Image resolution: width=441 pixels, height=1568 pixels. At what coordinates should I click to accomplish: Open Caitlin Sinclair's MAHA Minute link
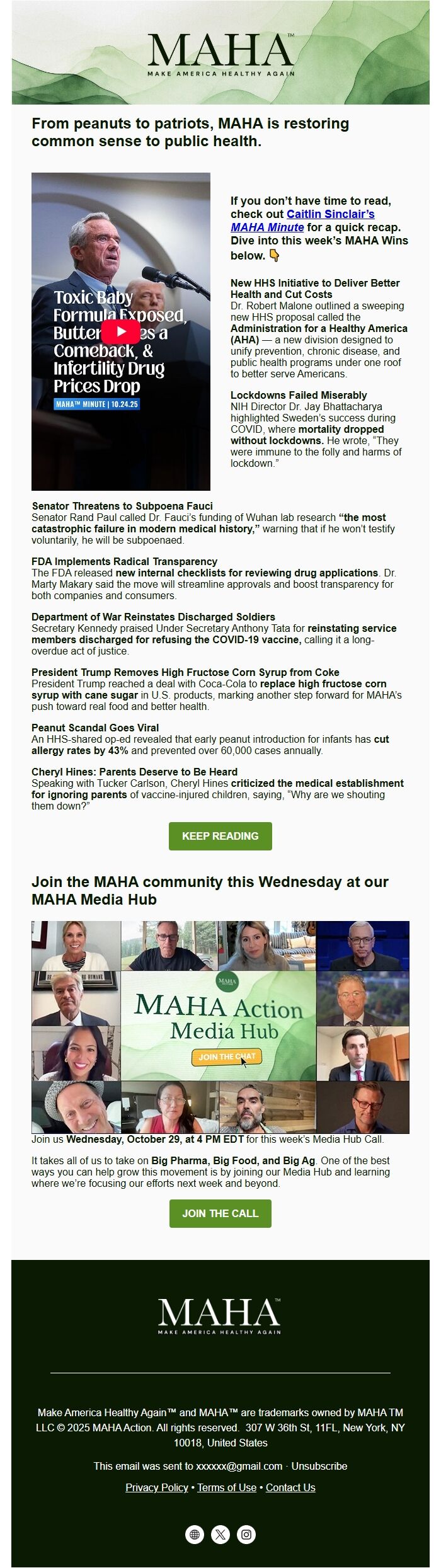330,214
